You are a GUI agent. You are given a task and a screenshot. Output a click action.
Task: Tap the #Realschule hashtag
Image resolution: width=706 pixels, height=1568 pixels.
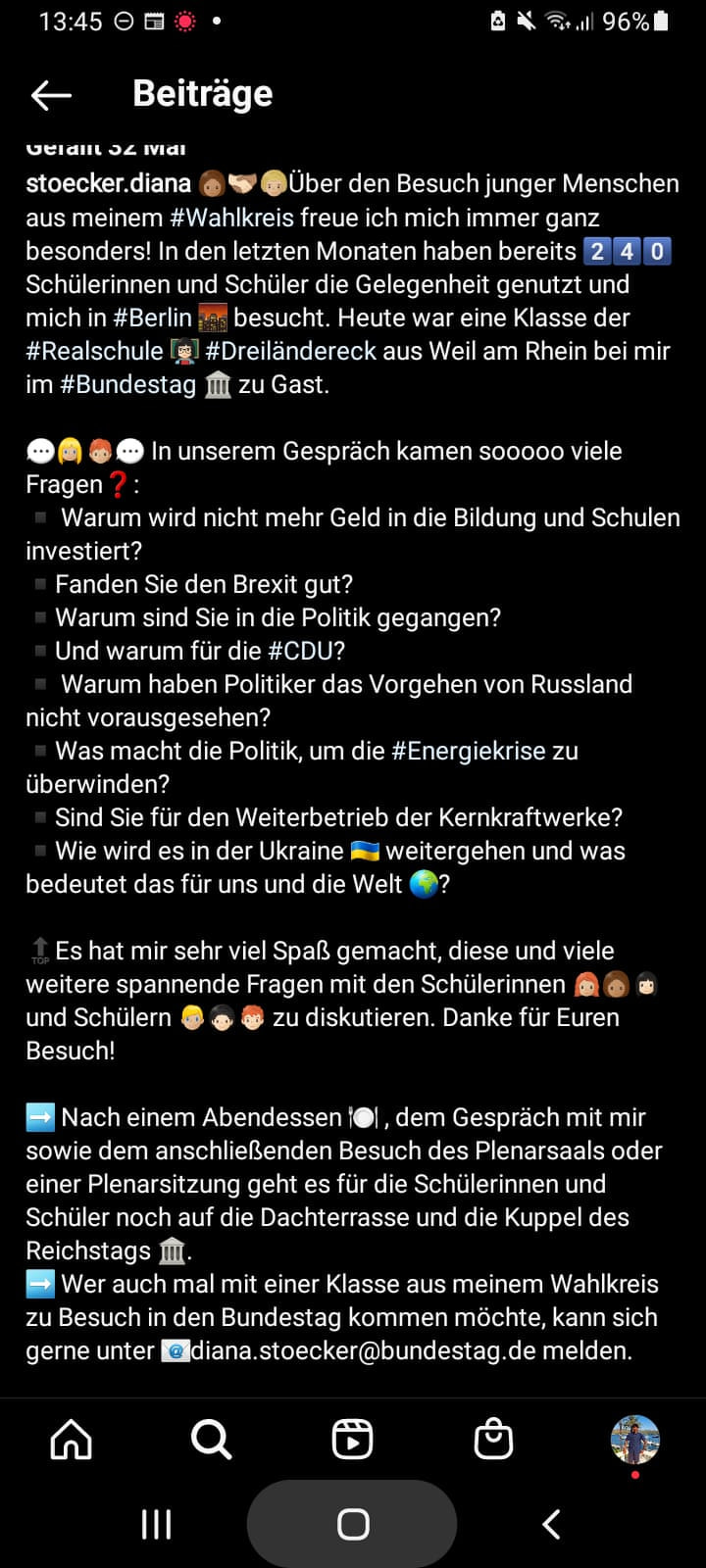coord(94,351)
